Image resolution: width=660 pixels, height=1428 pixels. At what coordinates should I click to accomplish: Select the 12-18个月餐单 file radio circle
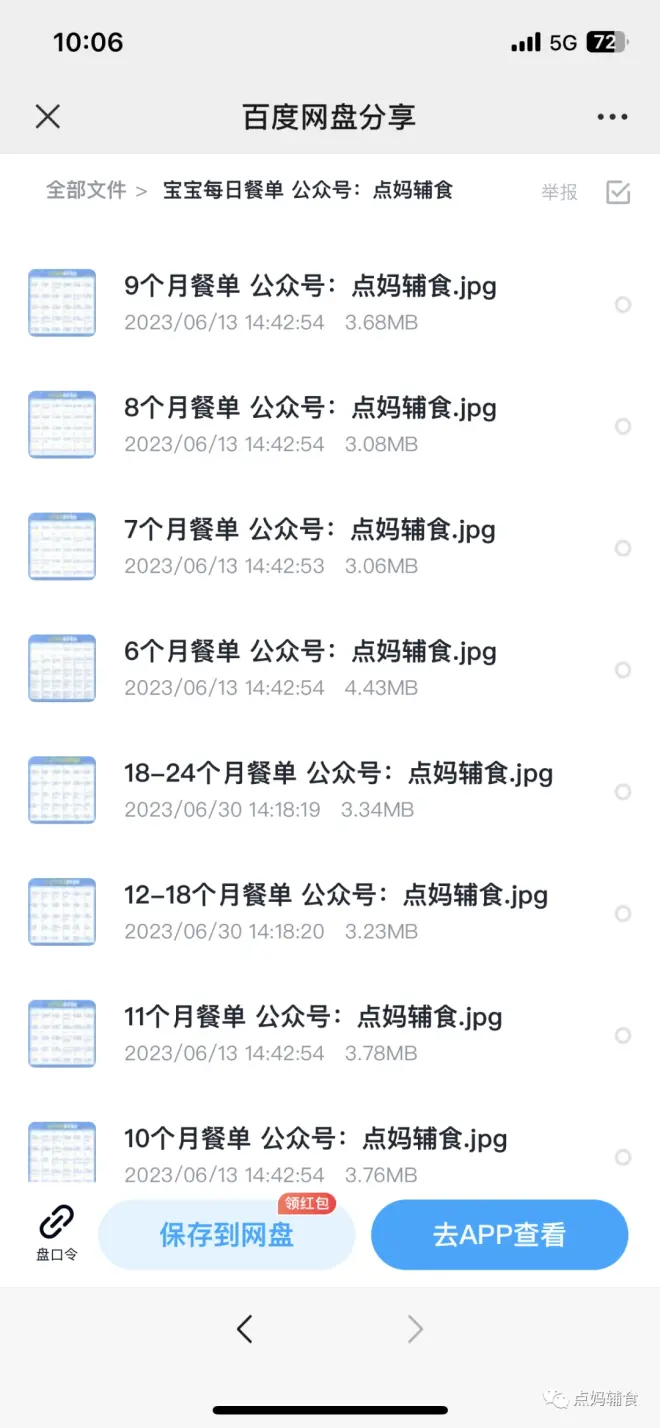click(623, 914)
